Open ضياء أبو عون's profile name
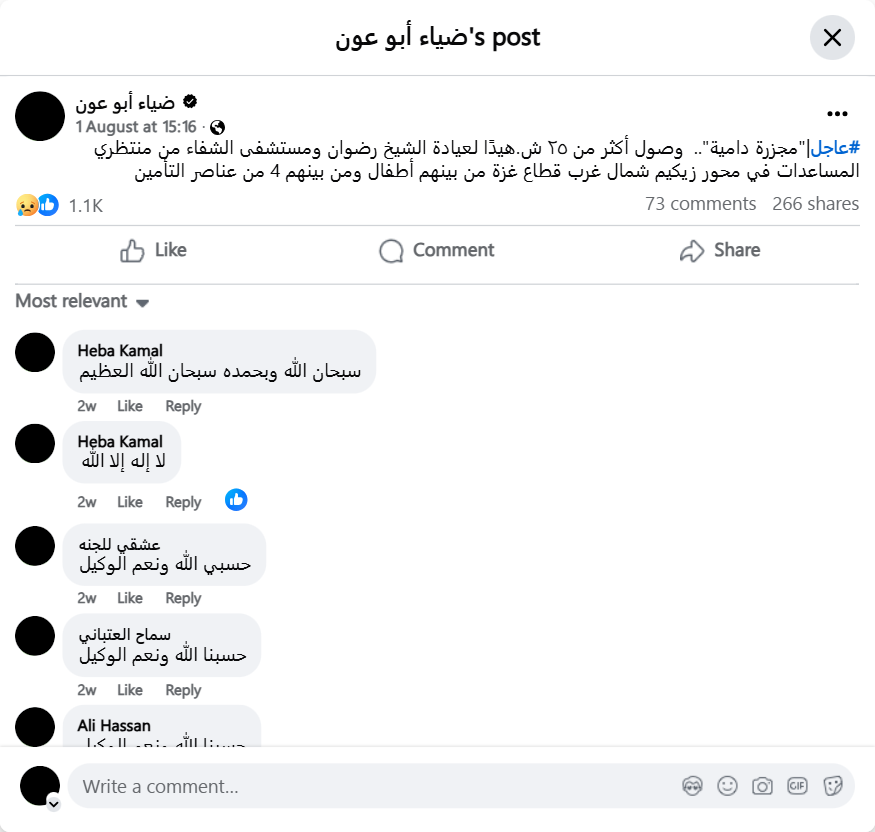 point(125,103)
